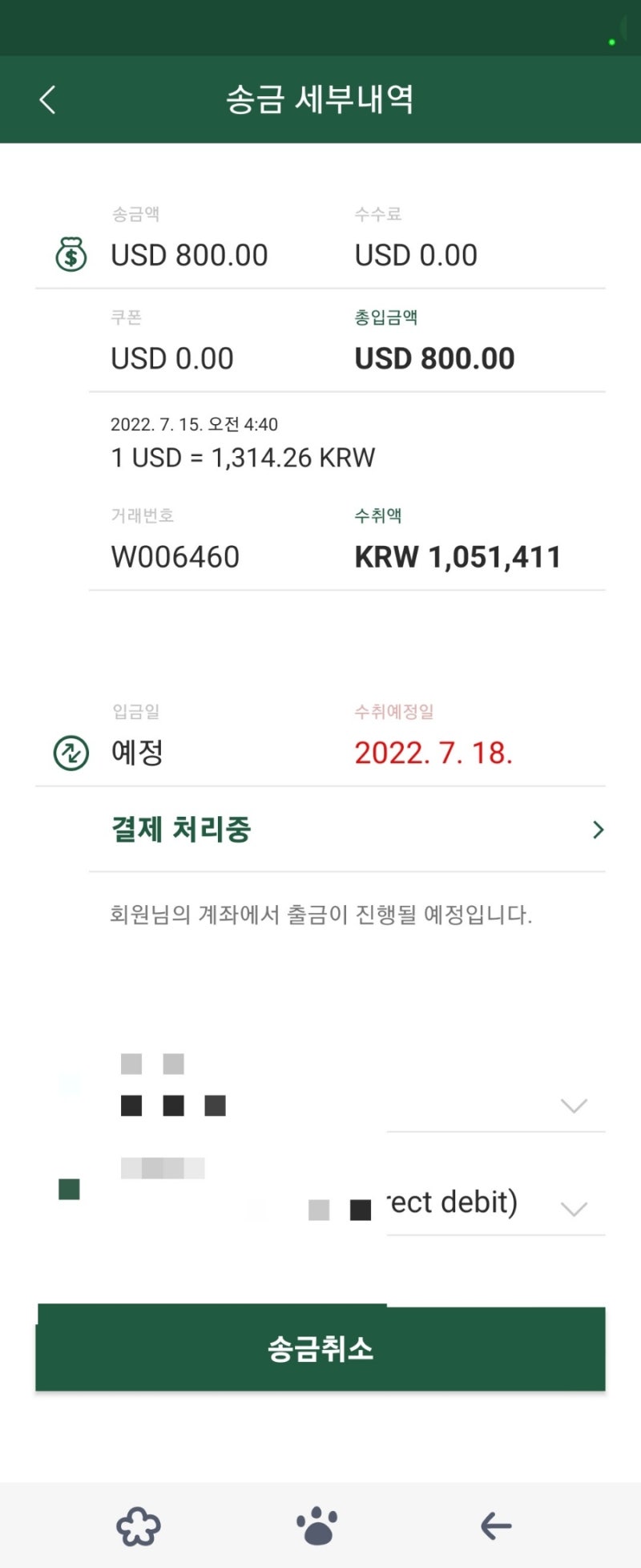
Task: Tap the paw icon in the bottom navigation bar
Action: (316, 1523)
